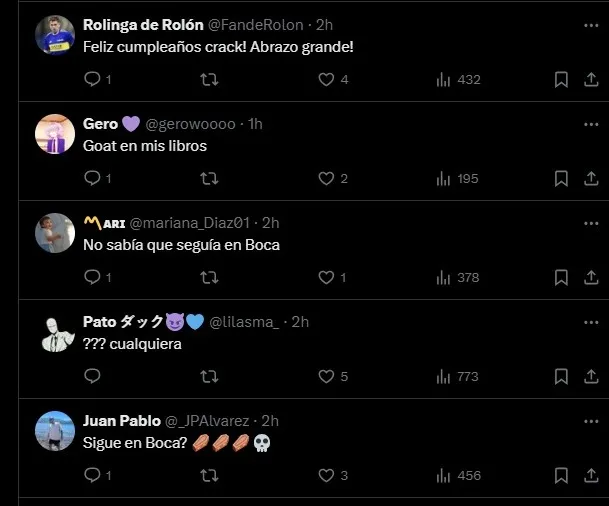The width and height of the screenshot is (609, 506).
Task: Share Rolinga de Rolón's reply
Action: (590, 79)
